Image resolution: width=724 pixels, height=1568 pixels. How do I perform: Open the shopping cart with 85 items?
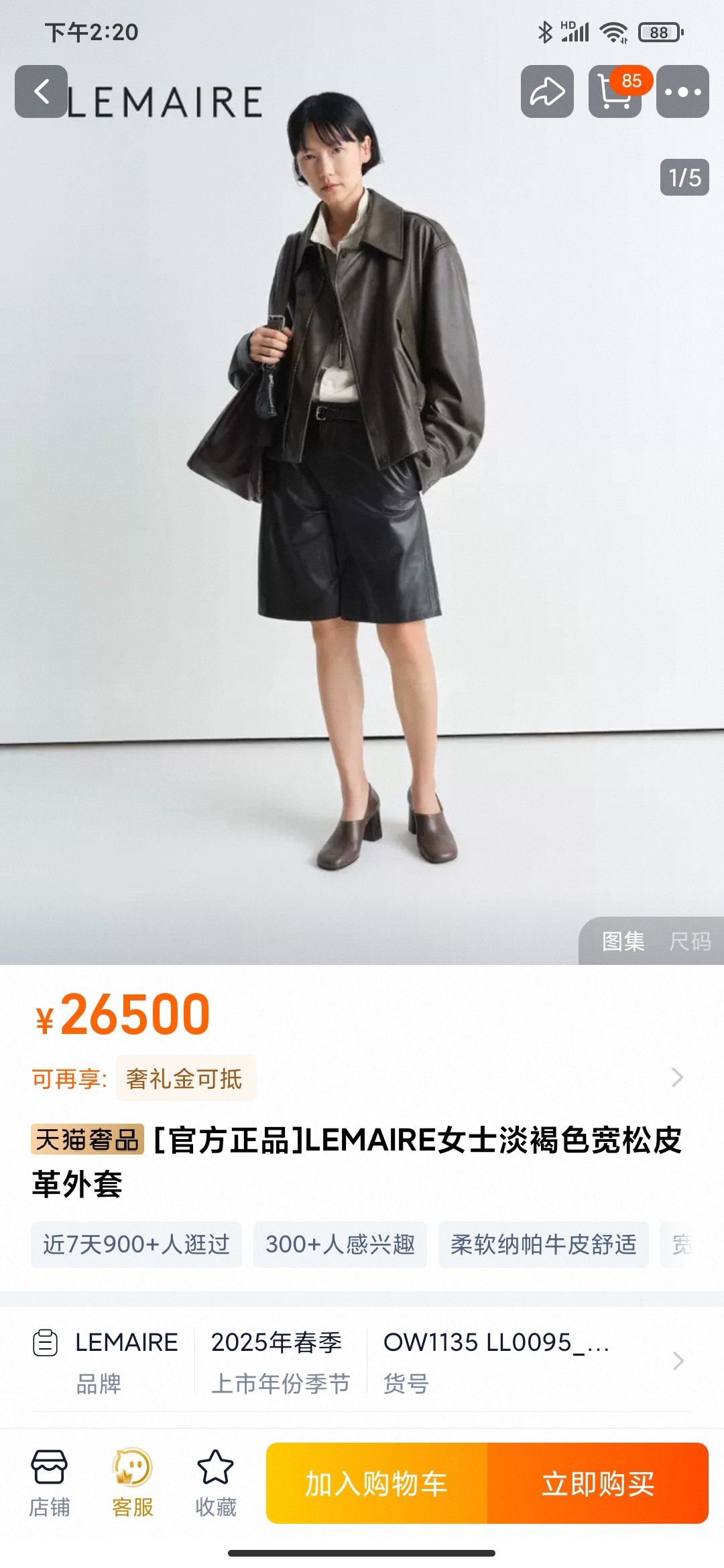click(x=614, y=92)
